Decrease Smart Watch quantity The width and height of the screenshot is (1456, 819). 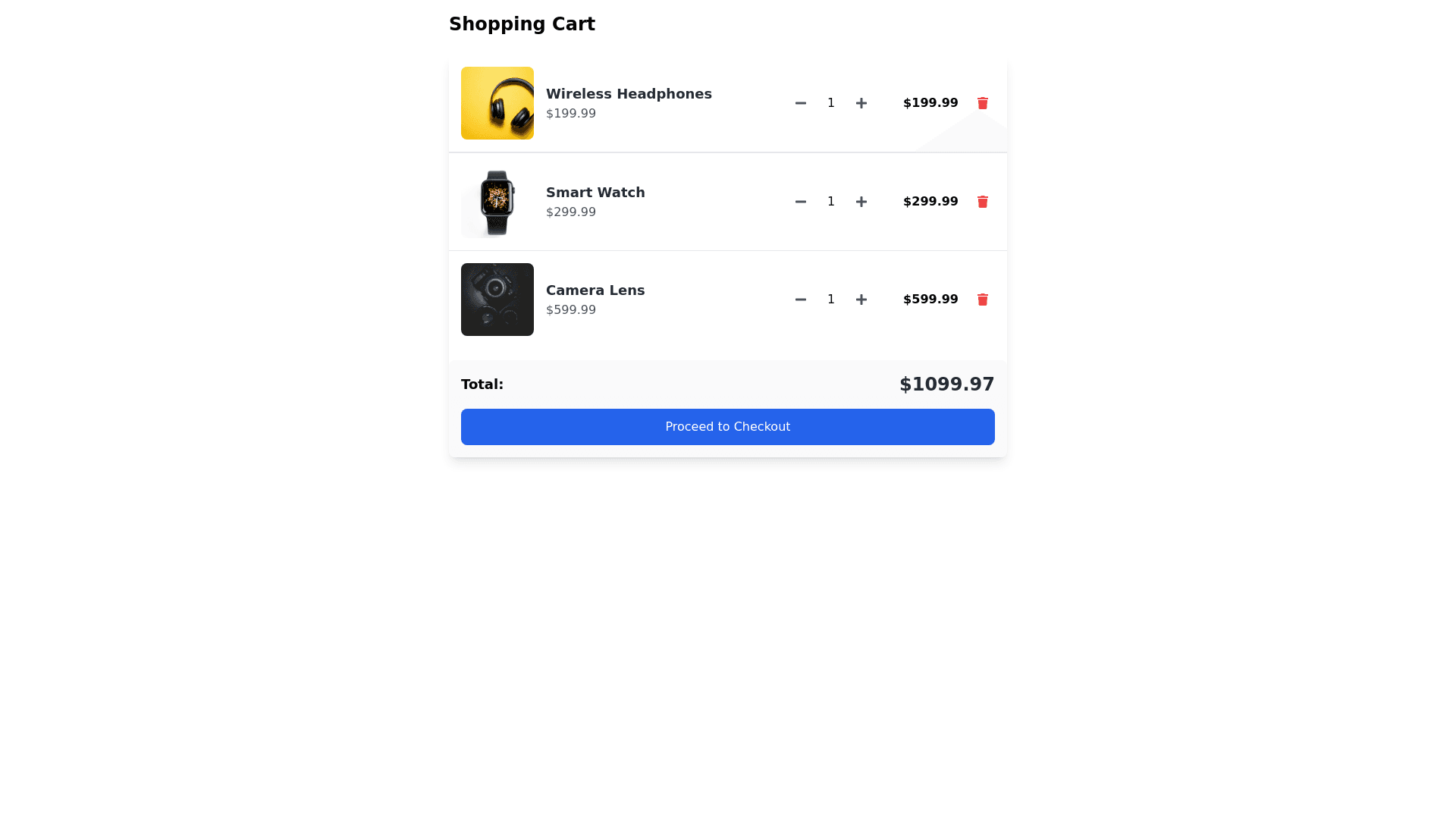801,202
